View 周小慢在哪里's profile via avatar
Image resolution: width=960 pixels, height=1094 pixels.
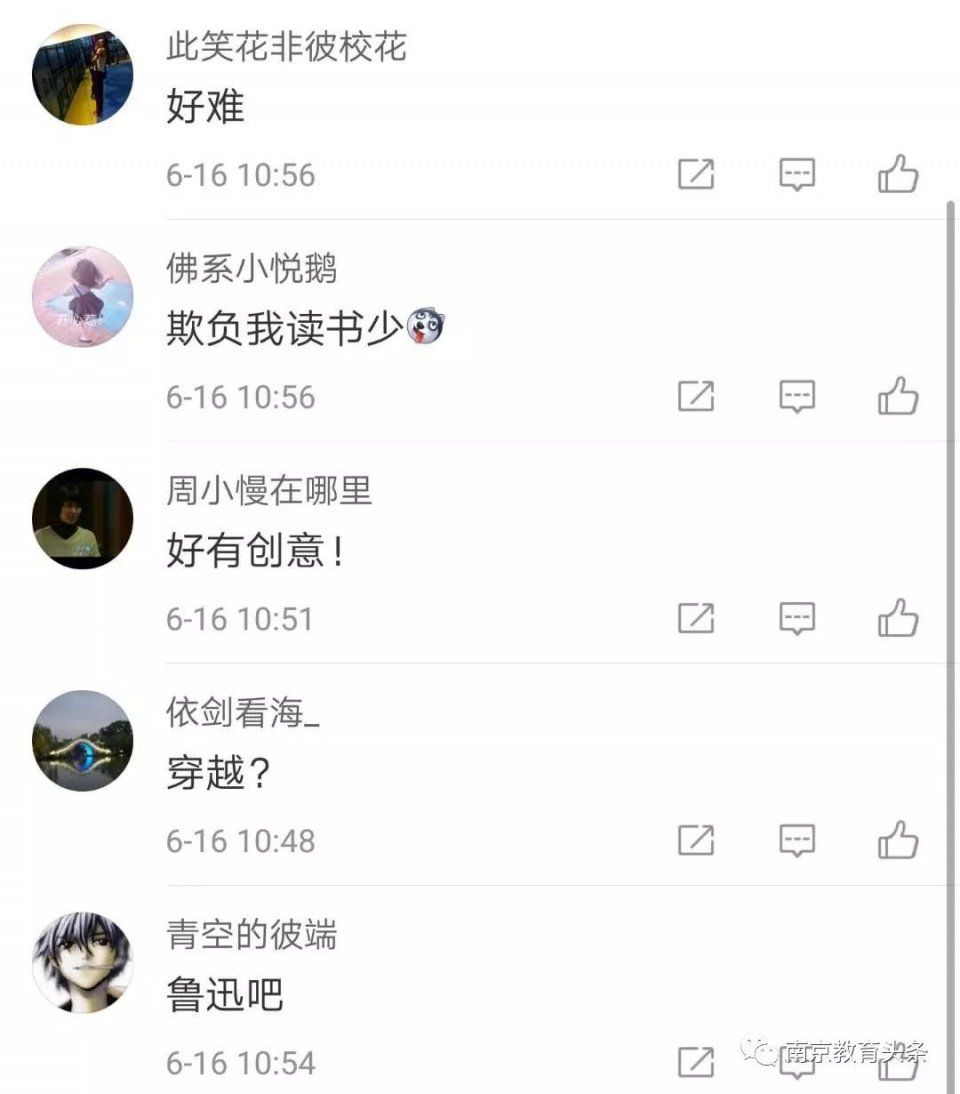(x=82, y=519)
